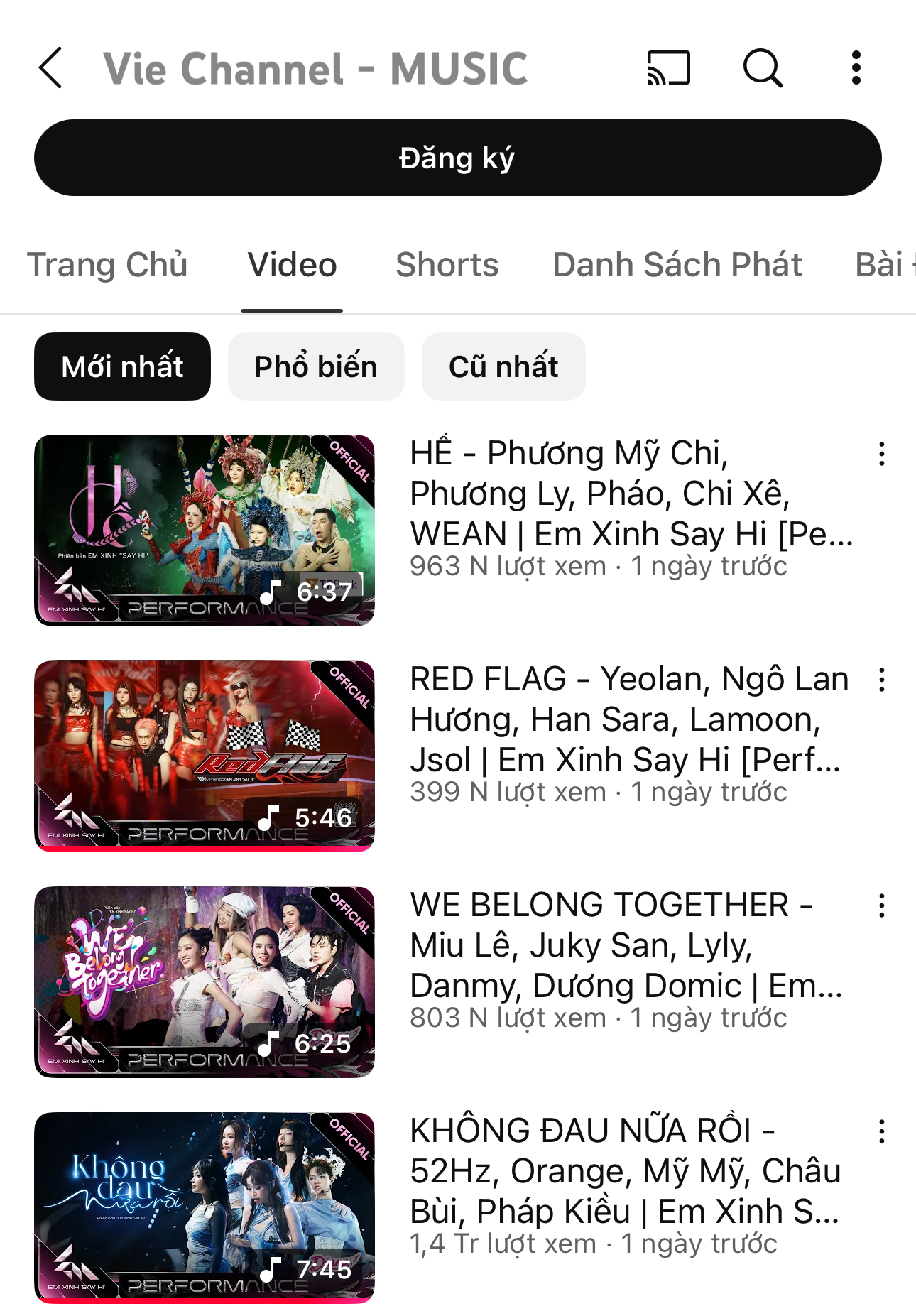Select the Mới nhất filter chip
Image resolution: width=916 pixels, height=1316 pixels.
coord(122,366)
